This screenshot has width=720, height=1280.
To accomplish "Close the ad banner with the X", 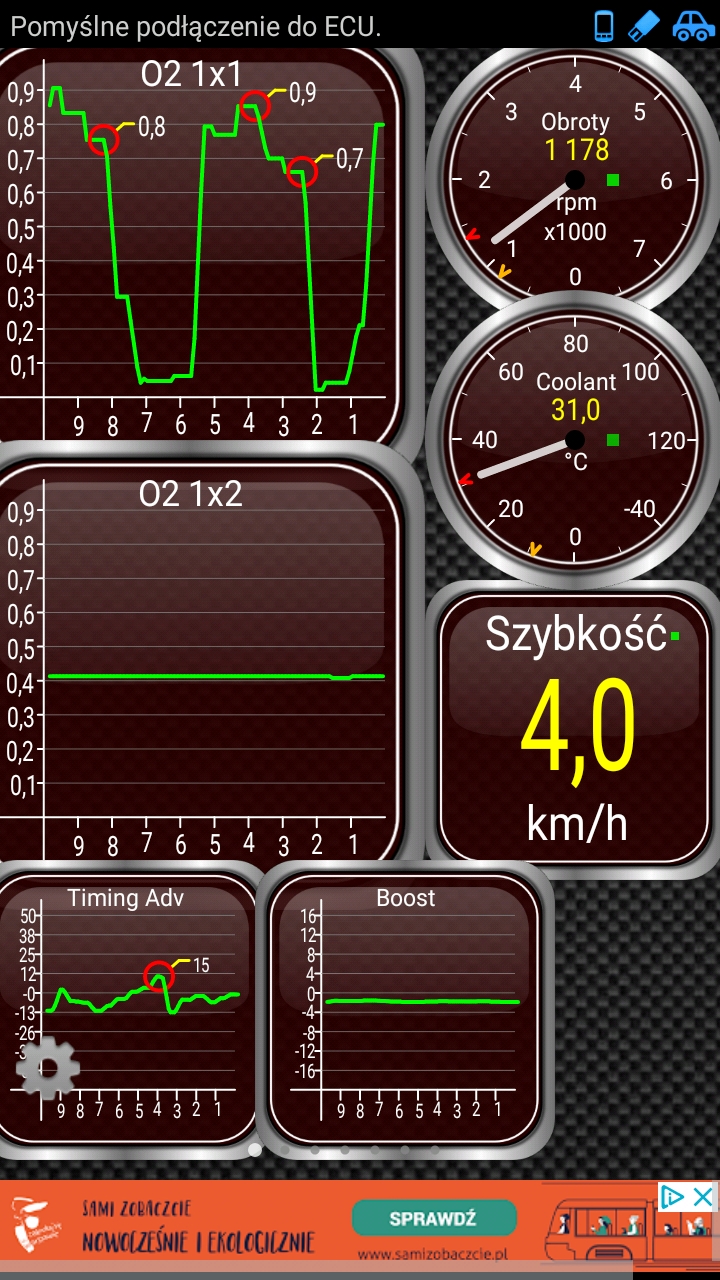I will [x=703, y=1196].
